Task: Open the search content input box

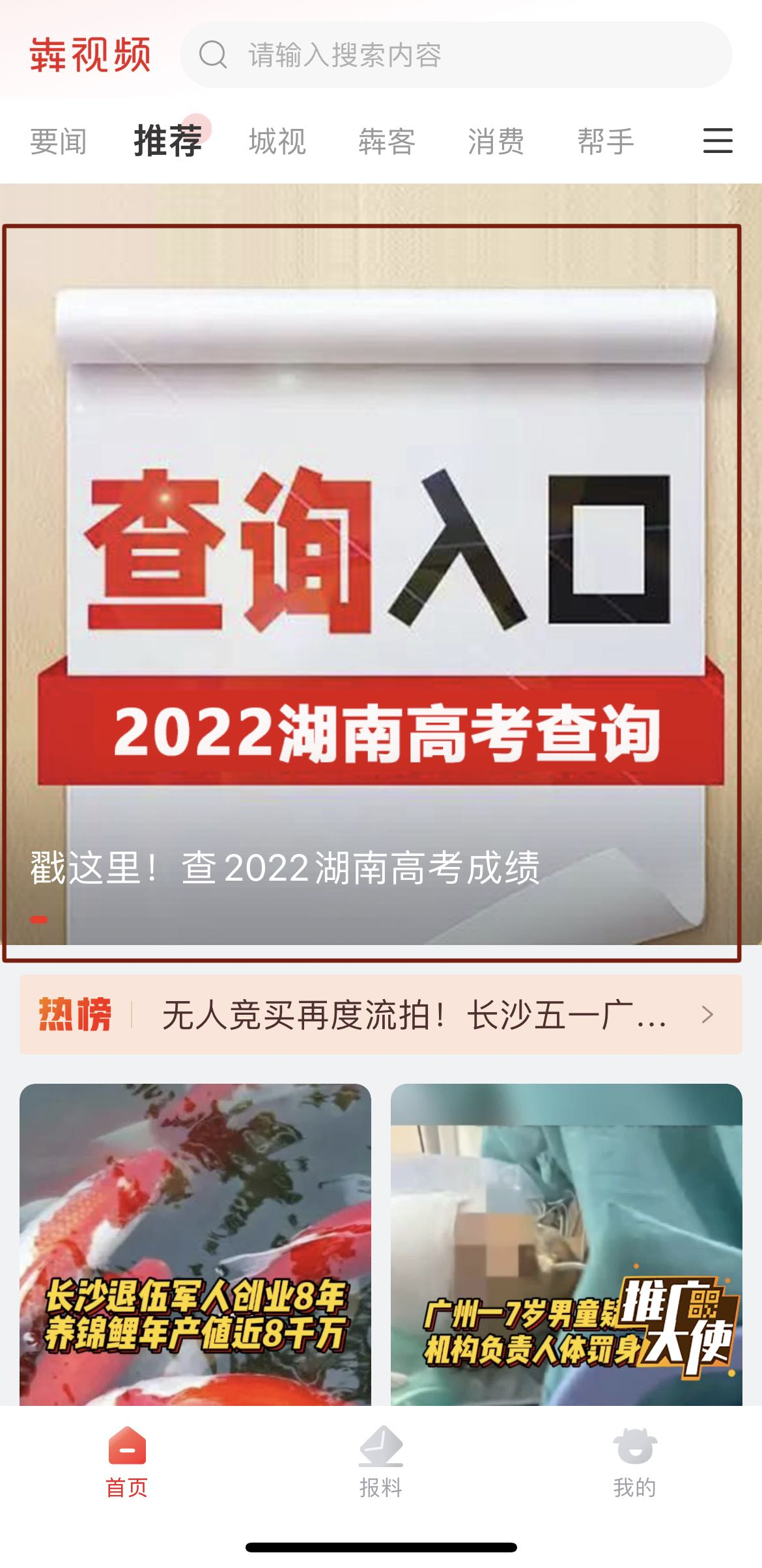Action: click(456, 55)
